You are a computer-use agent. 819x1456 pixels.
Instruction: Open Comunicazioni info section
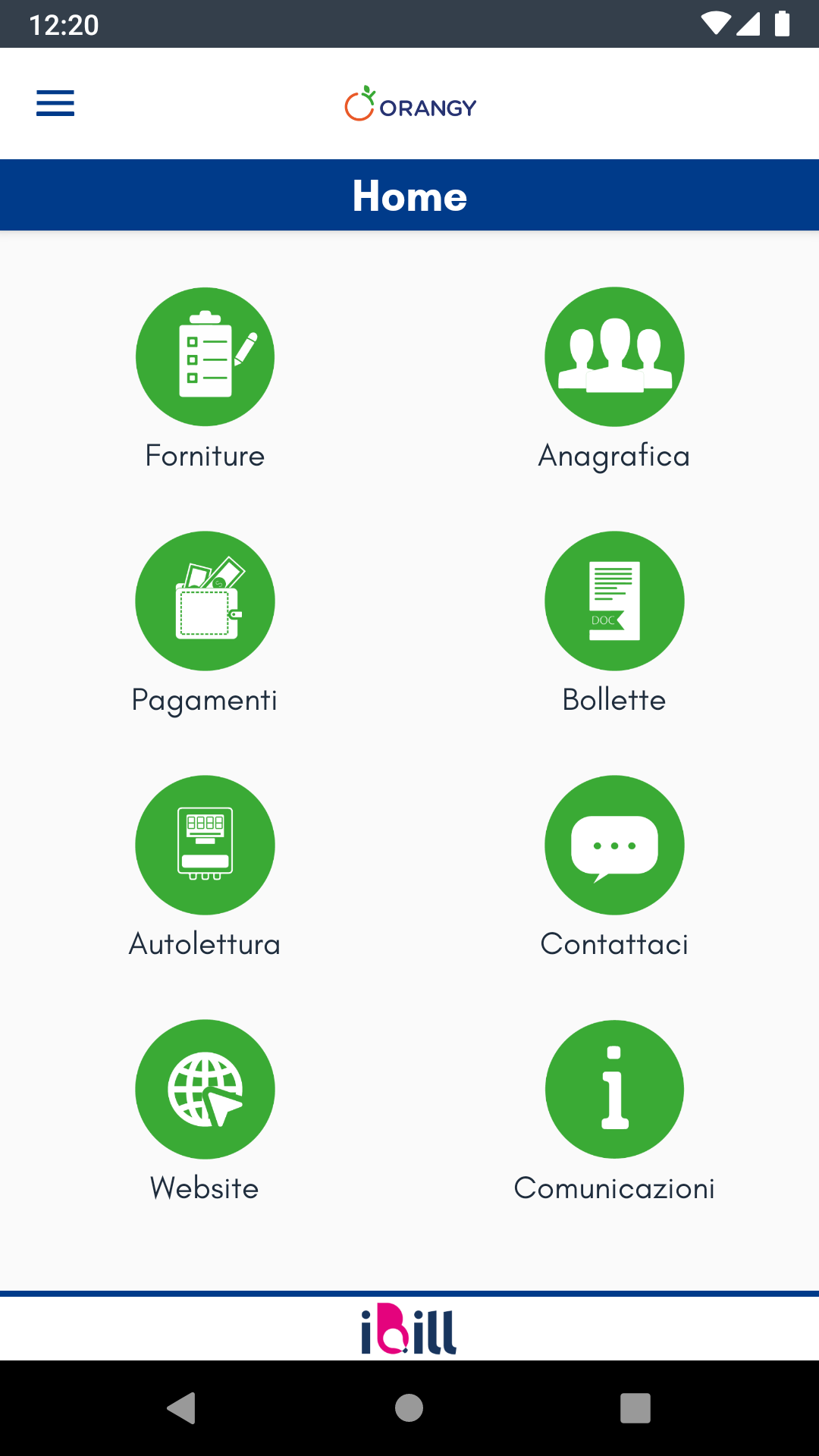614,1089
